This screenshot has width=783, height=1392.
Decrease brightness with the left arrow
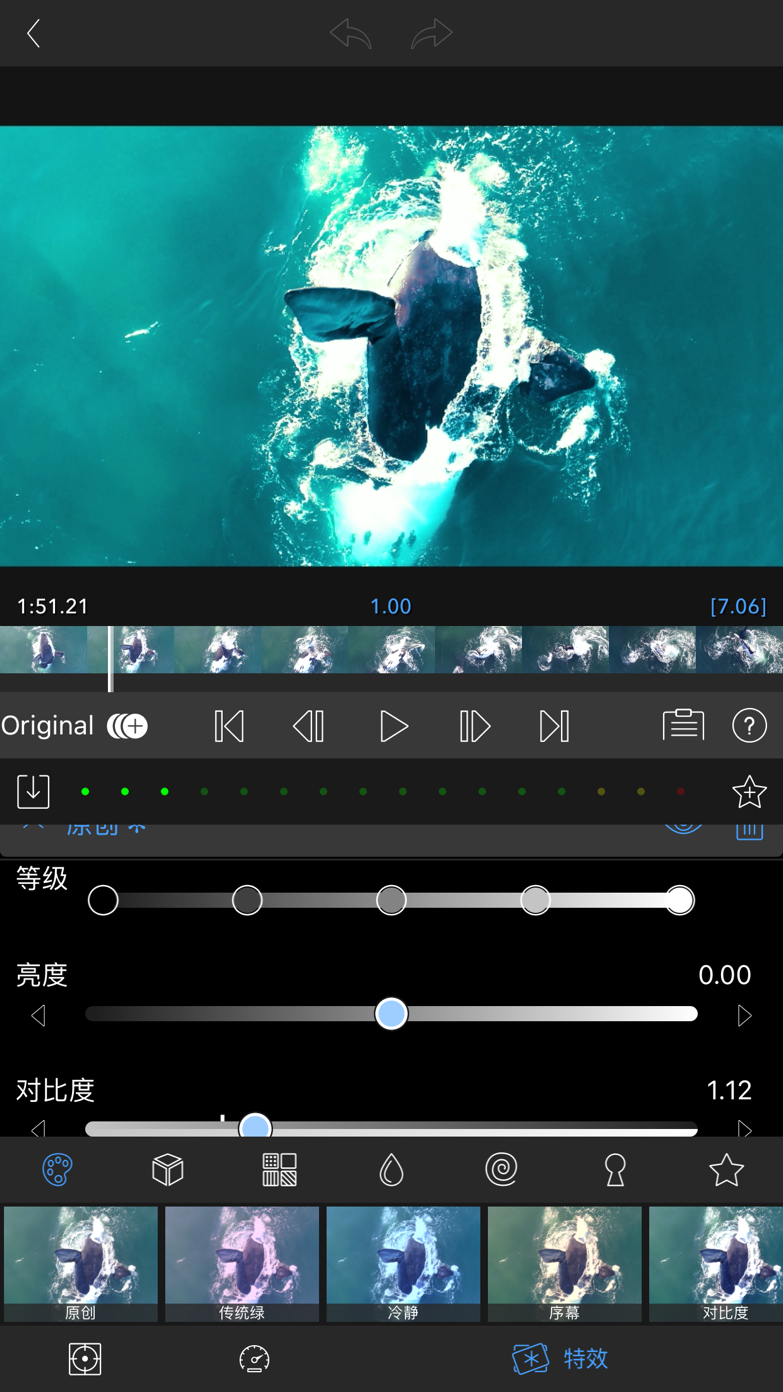pos(38,1015)
